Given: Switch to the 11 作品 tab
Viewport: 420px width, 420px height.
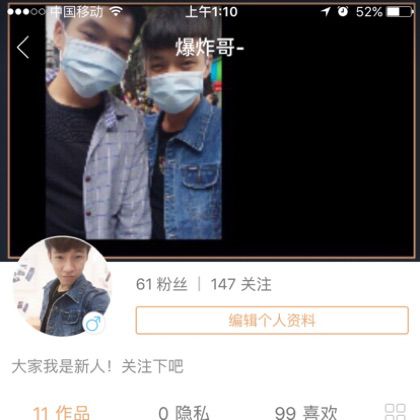Looking at the screenshot, I should click(x=61, y=413).
